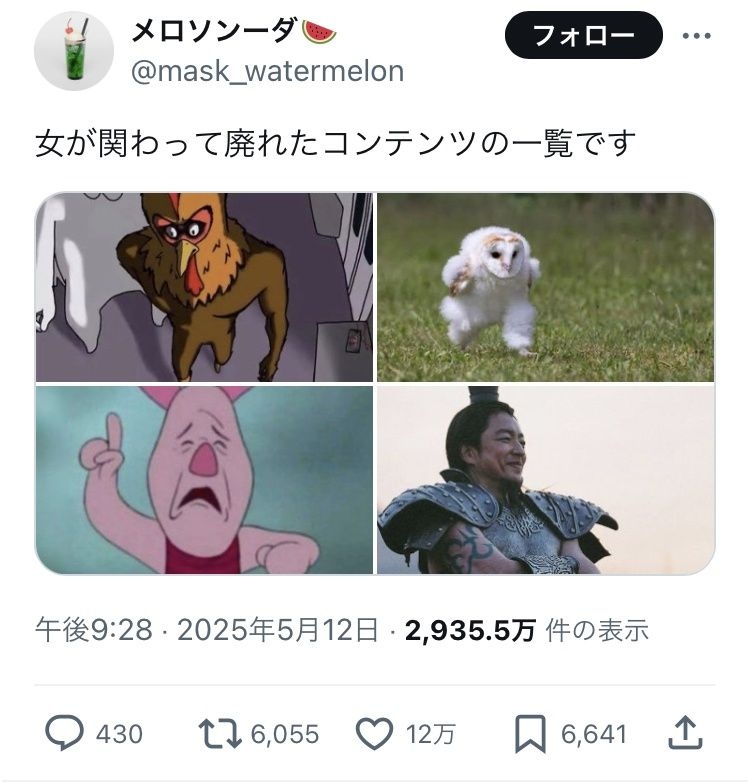This screenshot has width=750, height=783.
Task: Bookmark this post
Action: [x=530, y=735]
